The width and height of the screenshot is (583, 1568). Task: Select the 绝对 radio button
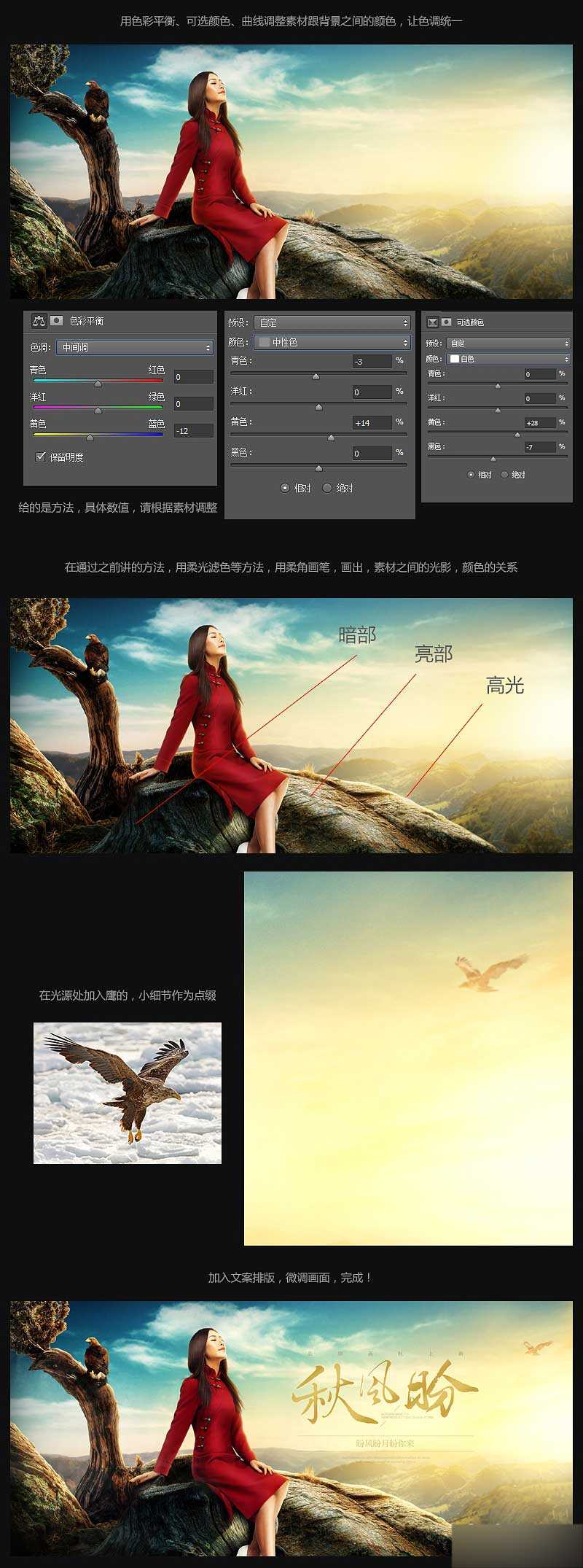tap(327, 488)
